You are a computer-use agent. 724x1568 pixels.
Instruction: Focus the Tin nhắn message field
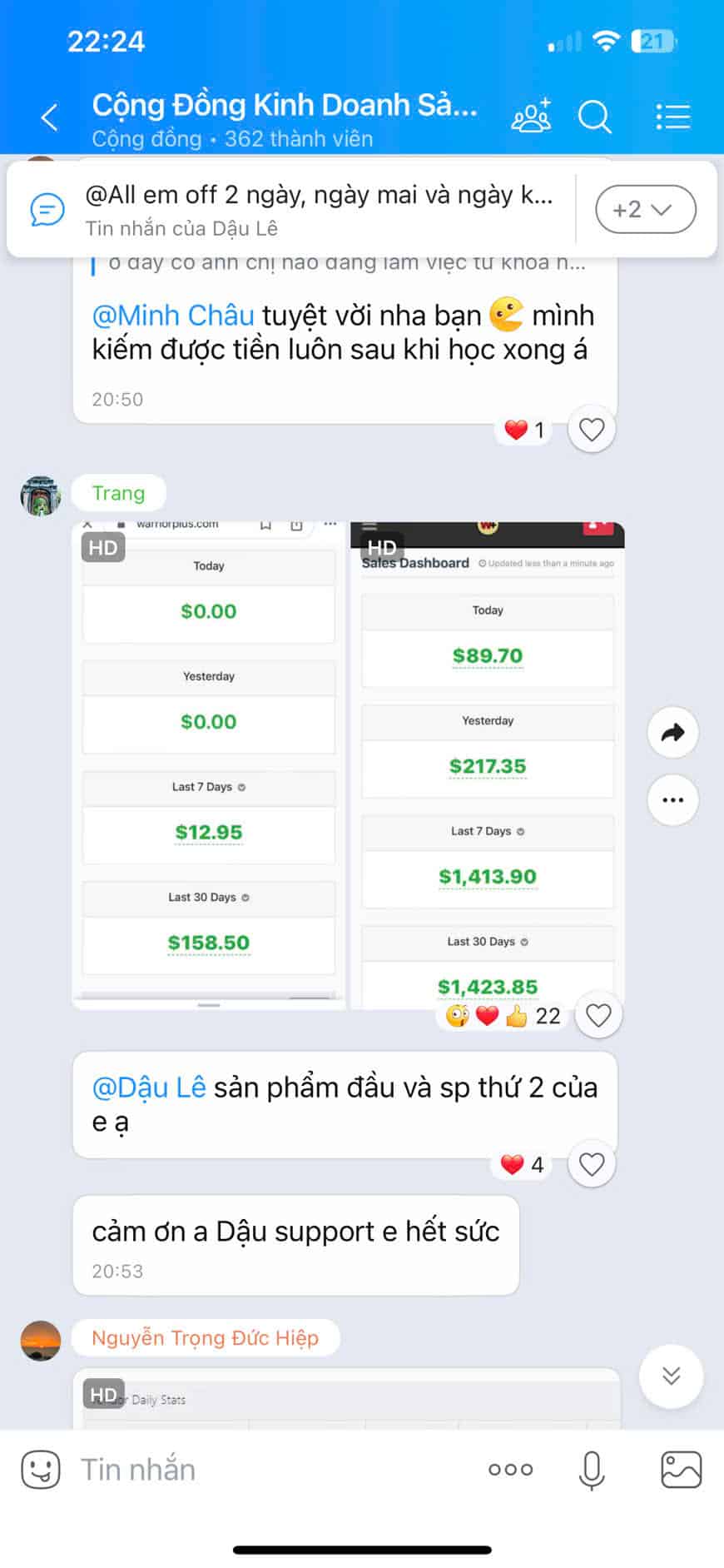pos(266,1470)
